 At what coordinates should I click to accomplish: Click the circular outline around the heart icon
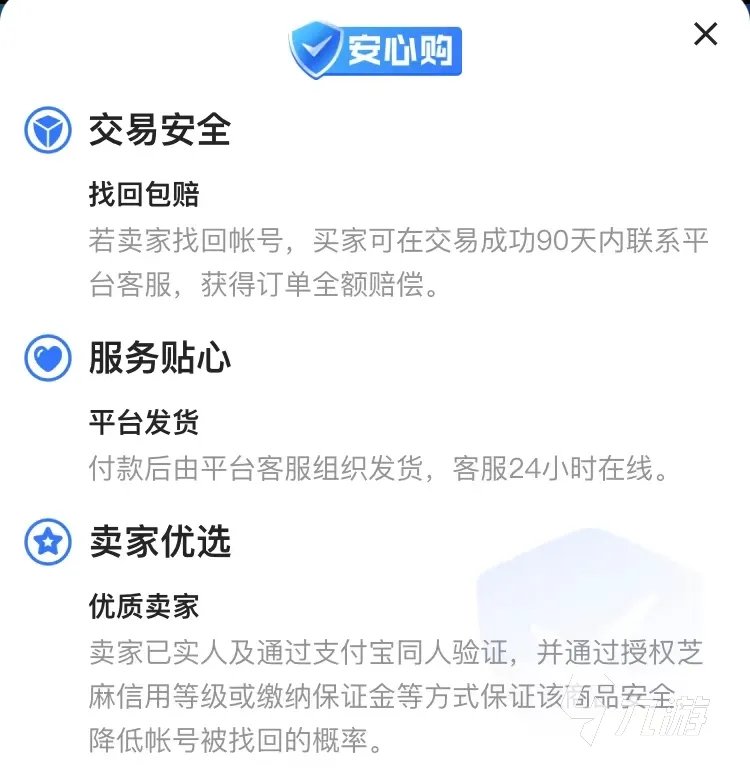(x=47, y=359)
